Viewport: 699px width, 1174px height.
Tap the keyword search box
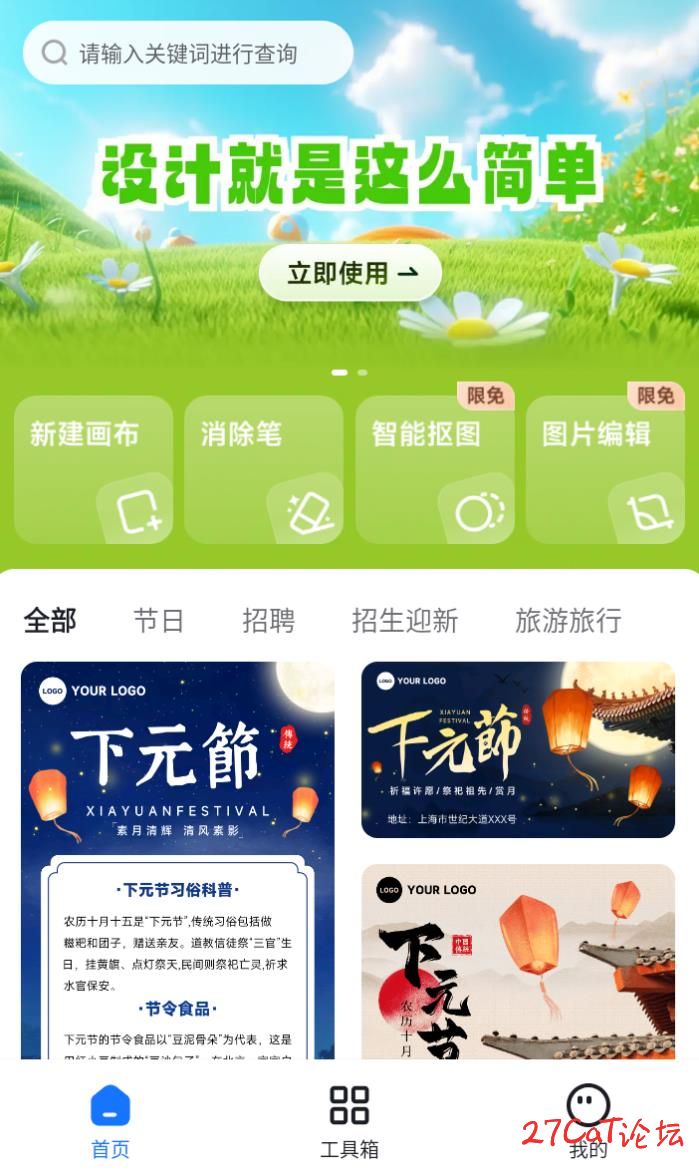188,53
